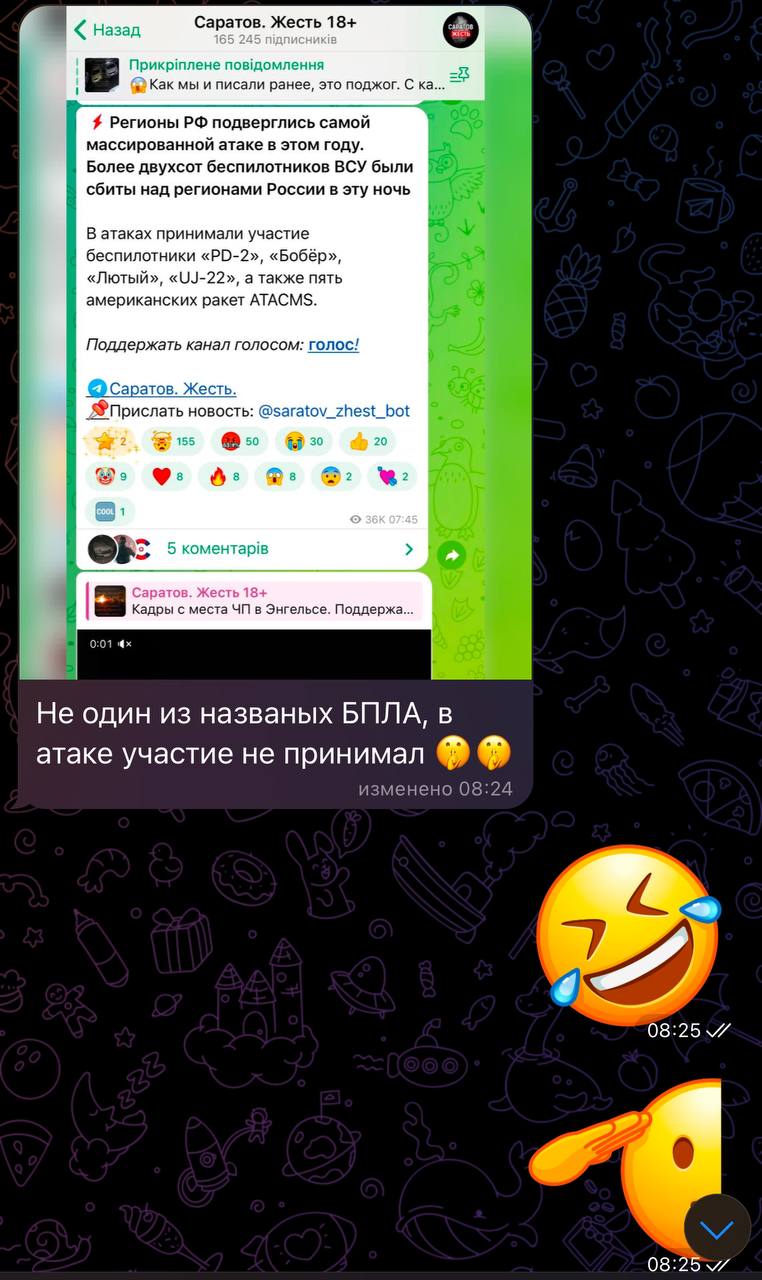This screenshot has height=1280, width=762.
Task: Tap the laughing emoji sent at 08:25
Action: click(x=629, y=936)
